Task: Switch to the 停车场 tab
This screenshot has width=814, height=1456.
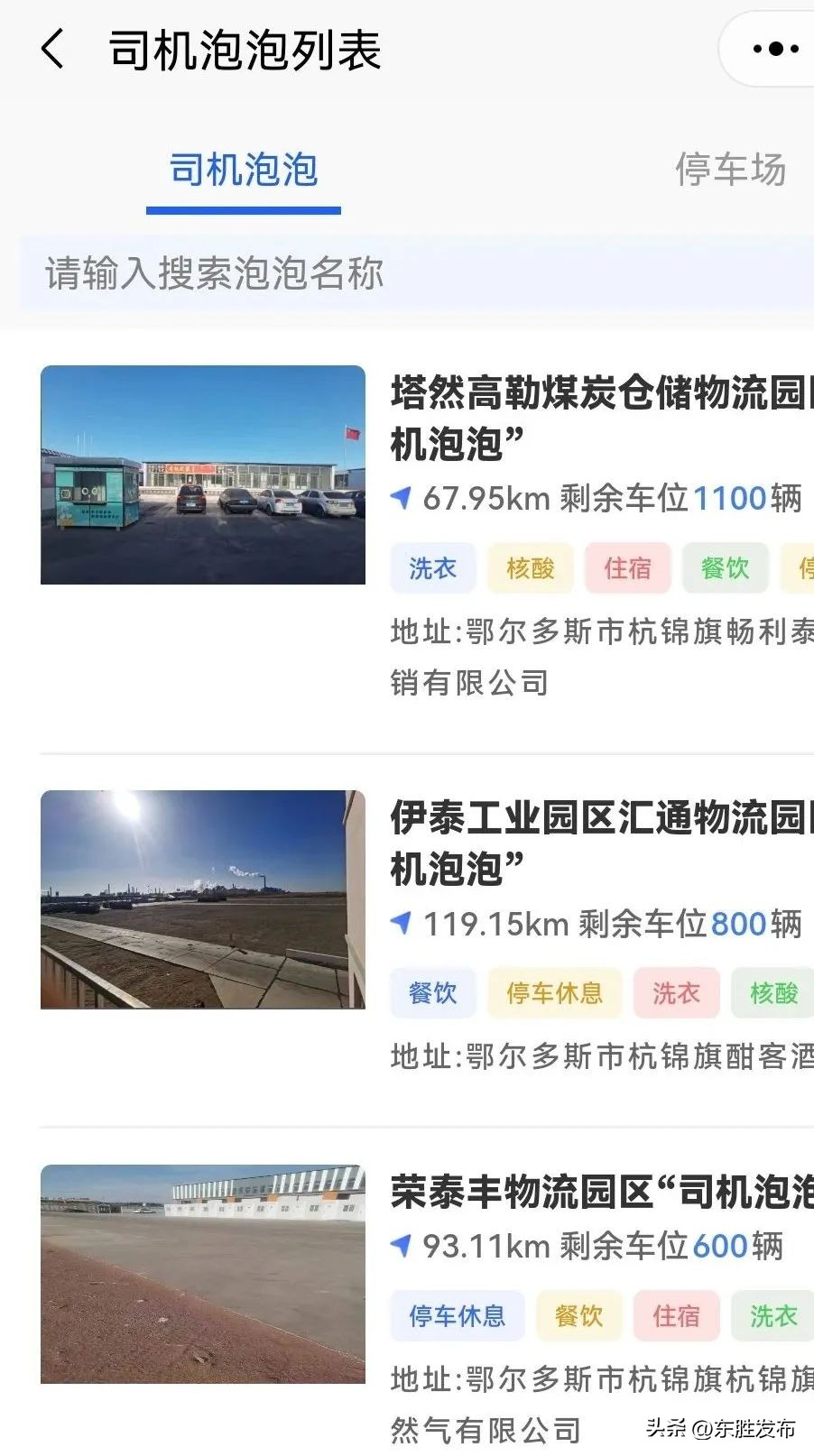Action: [731, 168]
